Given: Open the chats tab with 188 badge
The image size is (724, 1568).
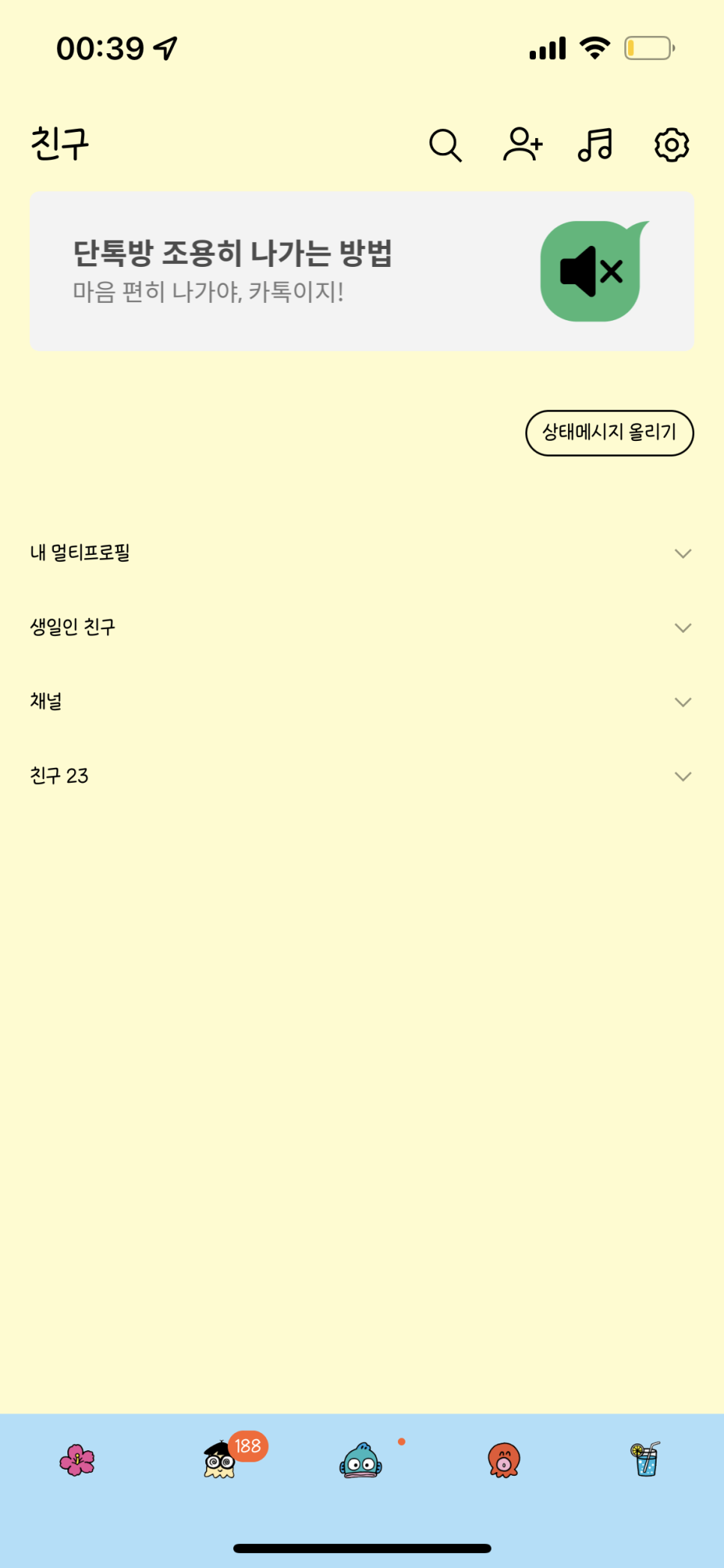Looking at the screenshot, I should [220, 1460].
